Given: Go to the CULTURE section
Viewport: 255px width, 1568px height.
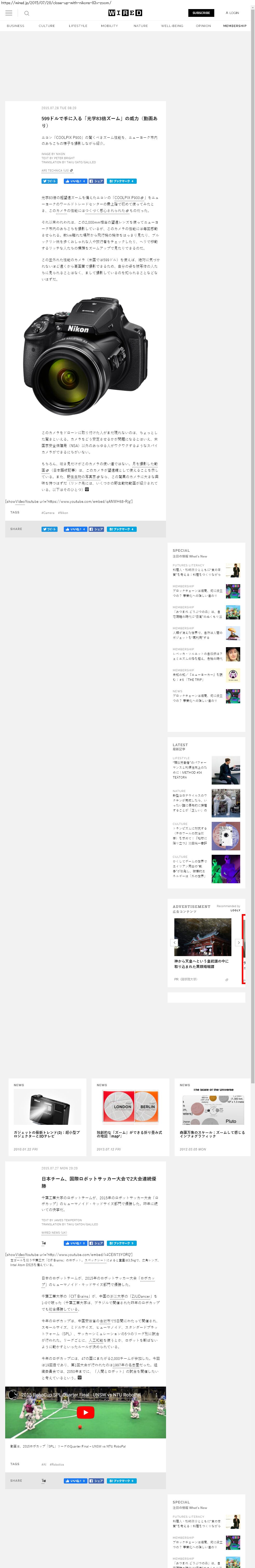Looking at the screenshot, I should point(47,26).
